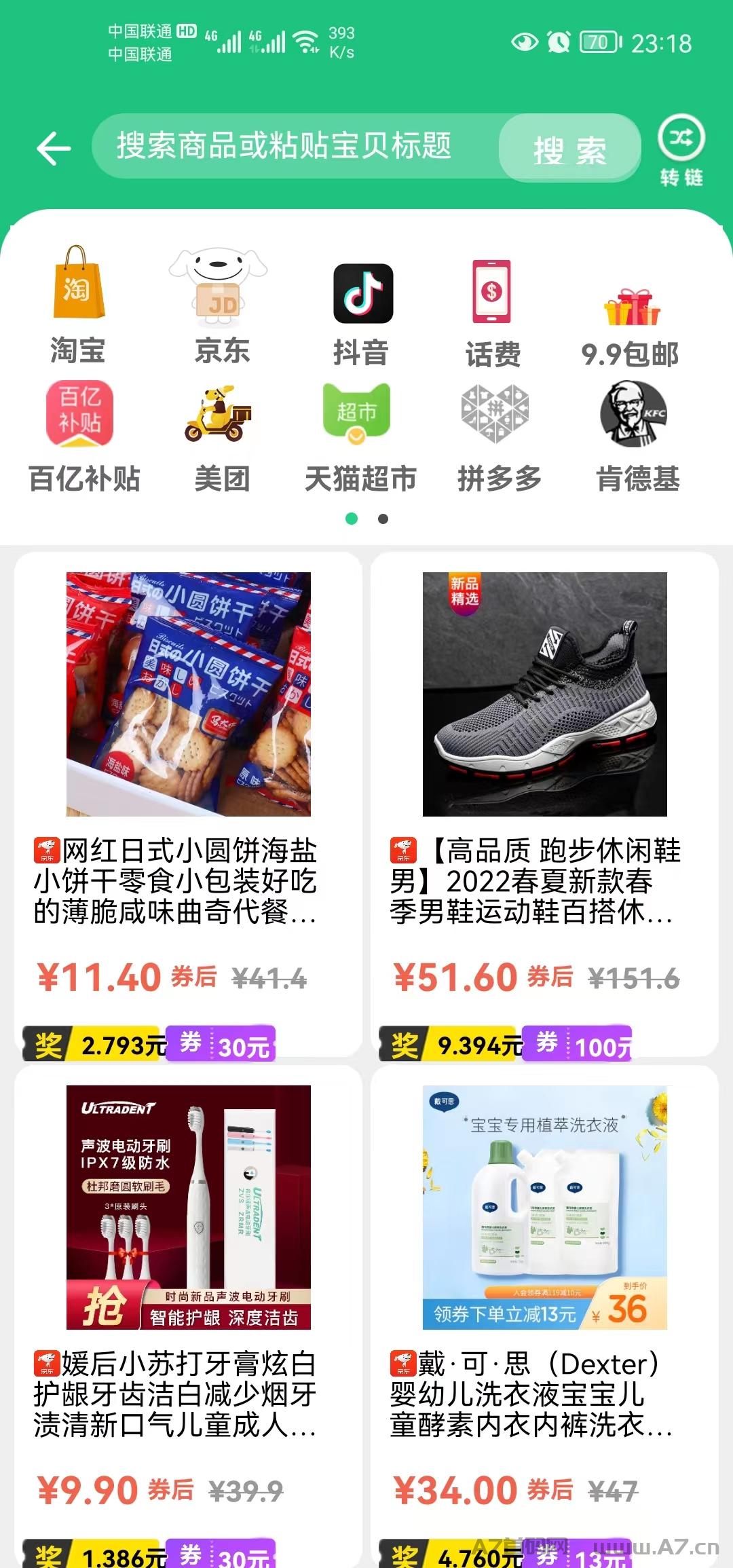Go back using the arrow icon
The width and height of the screenshot is (733, 1568).
coord(54,148)
